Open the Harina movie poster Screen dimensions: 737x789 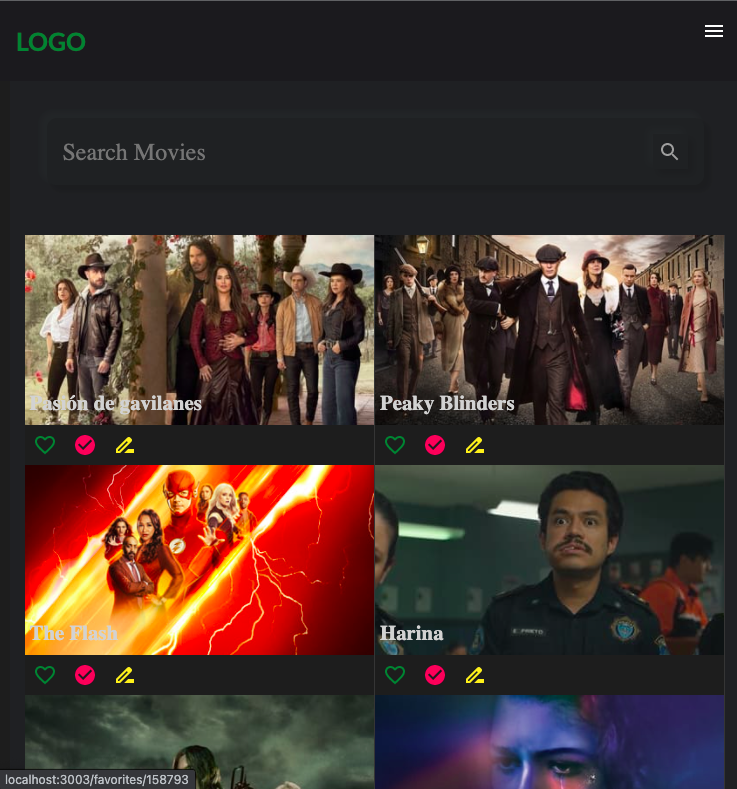[549, 560]
